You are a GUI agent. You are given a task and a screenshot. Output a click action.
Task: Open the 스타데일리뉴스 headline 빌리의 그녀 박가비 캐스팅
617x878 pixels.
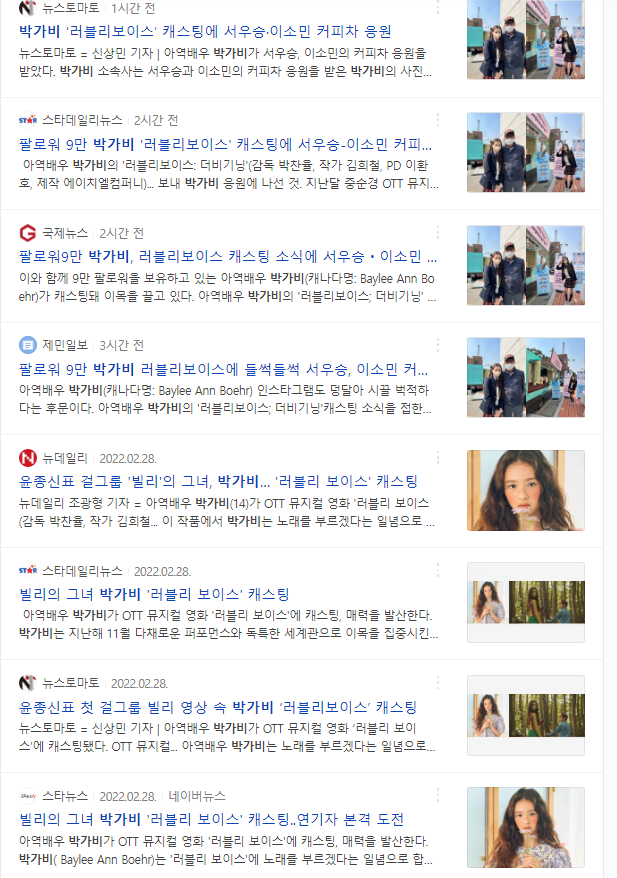[x=154, y=594]
